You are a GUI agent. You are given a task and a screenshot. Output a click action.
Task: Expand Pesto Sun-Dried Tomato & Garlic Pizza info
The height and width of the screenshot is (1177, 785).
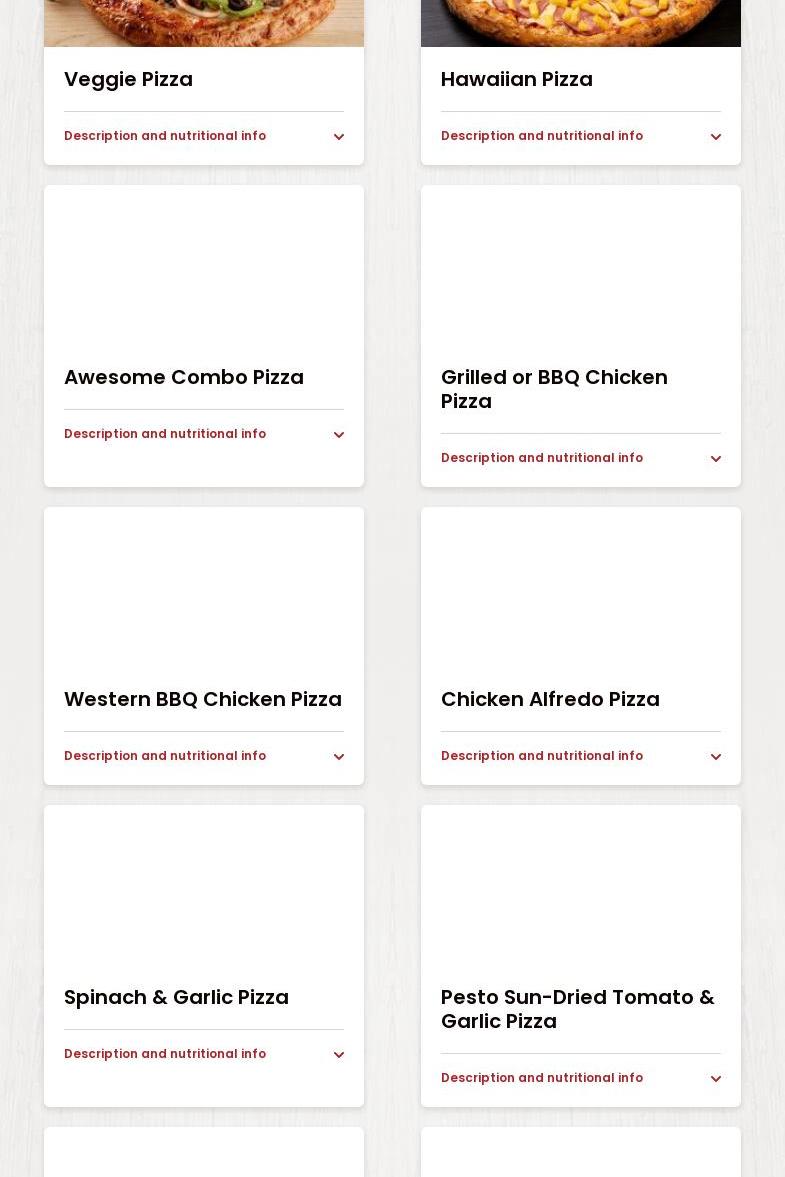point(580,1078)
